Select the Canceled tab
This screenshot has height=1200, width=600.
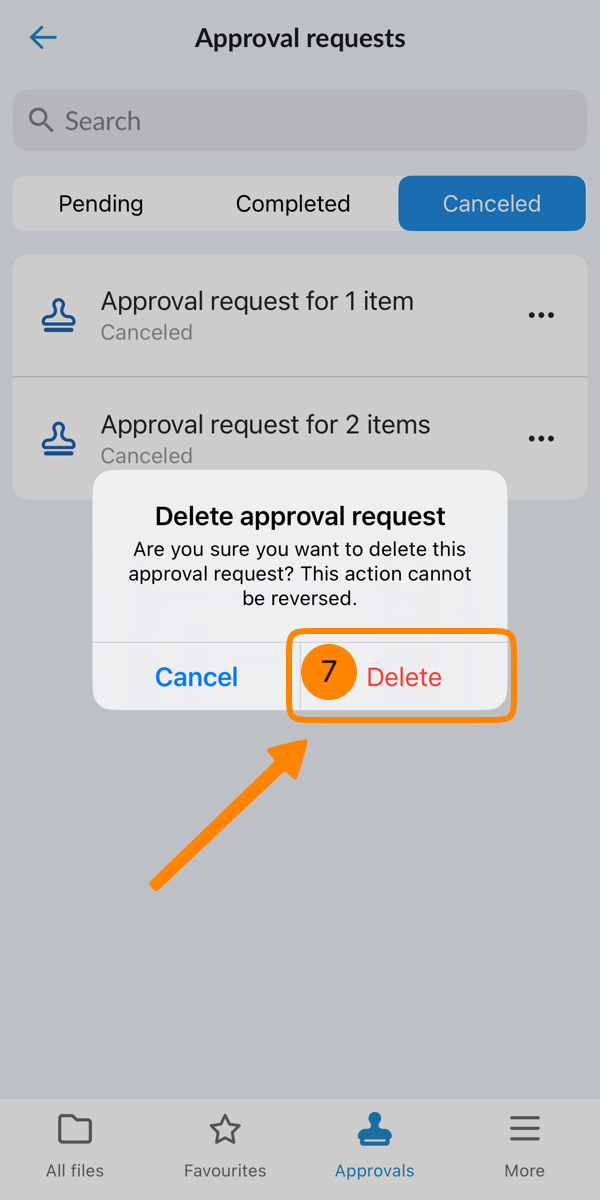491,204
